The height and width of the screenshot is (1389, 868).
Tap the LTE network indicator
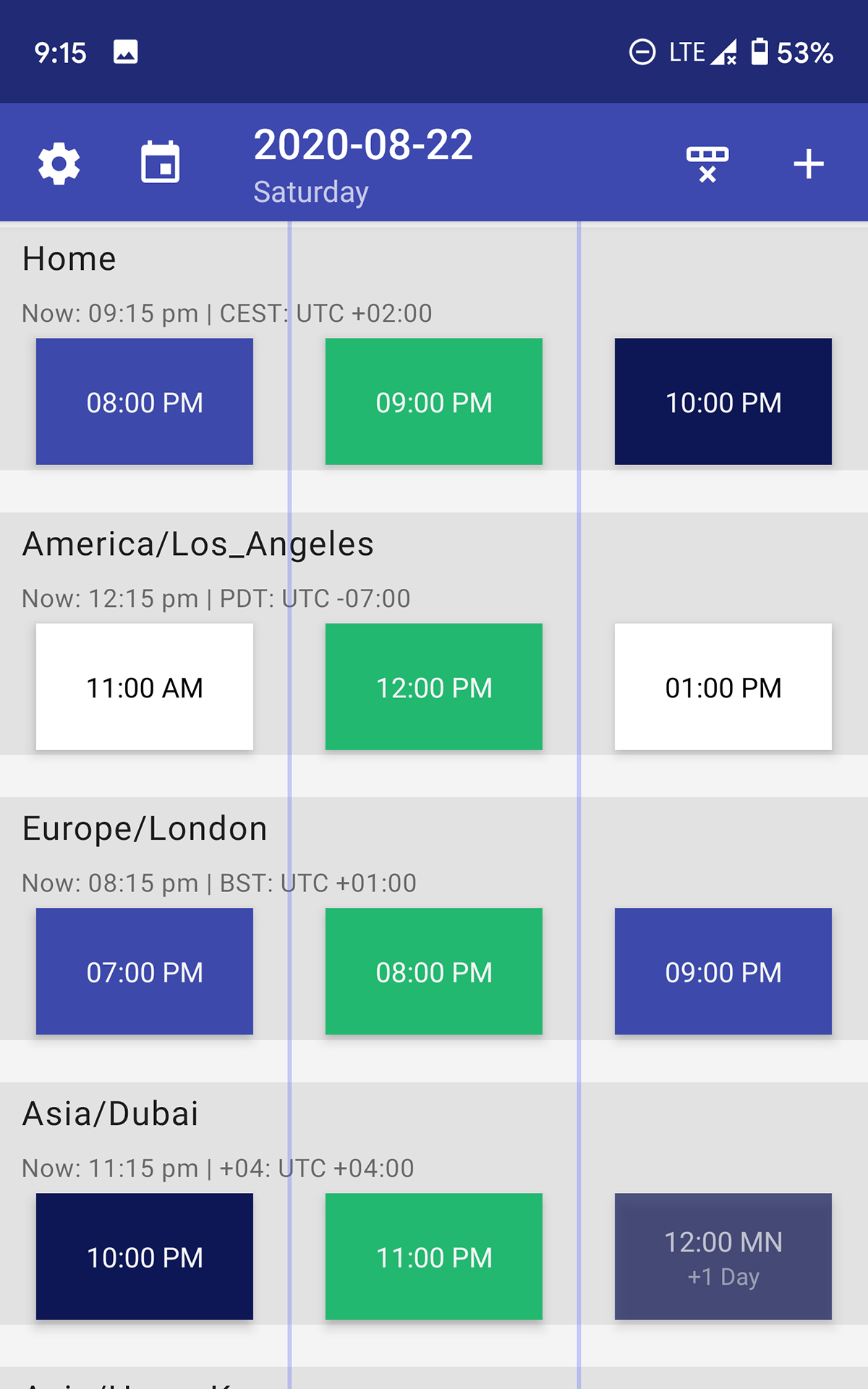686,51
